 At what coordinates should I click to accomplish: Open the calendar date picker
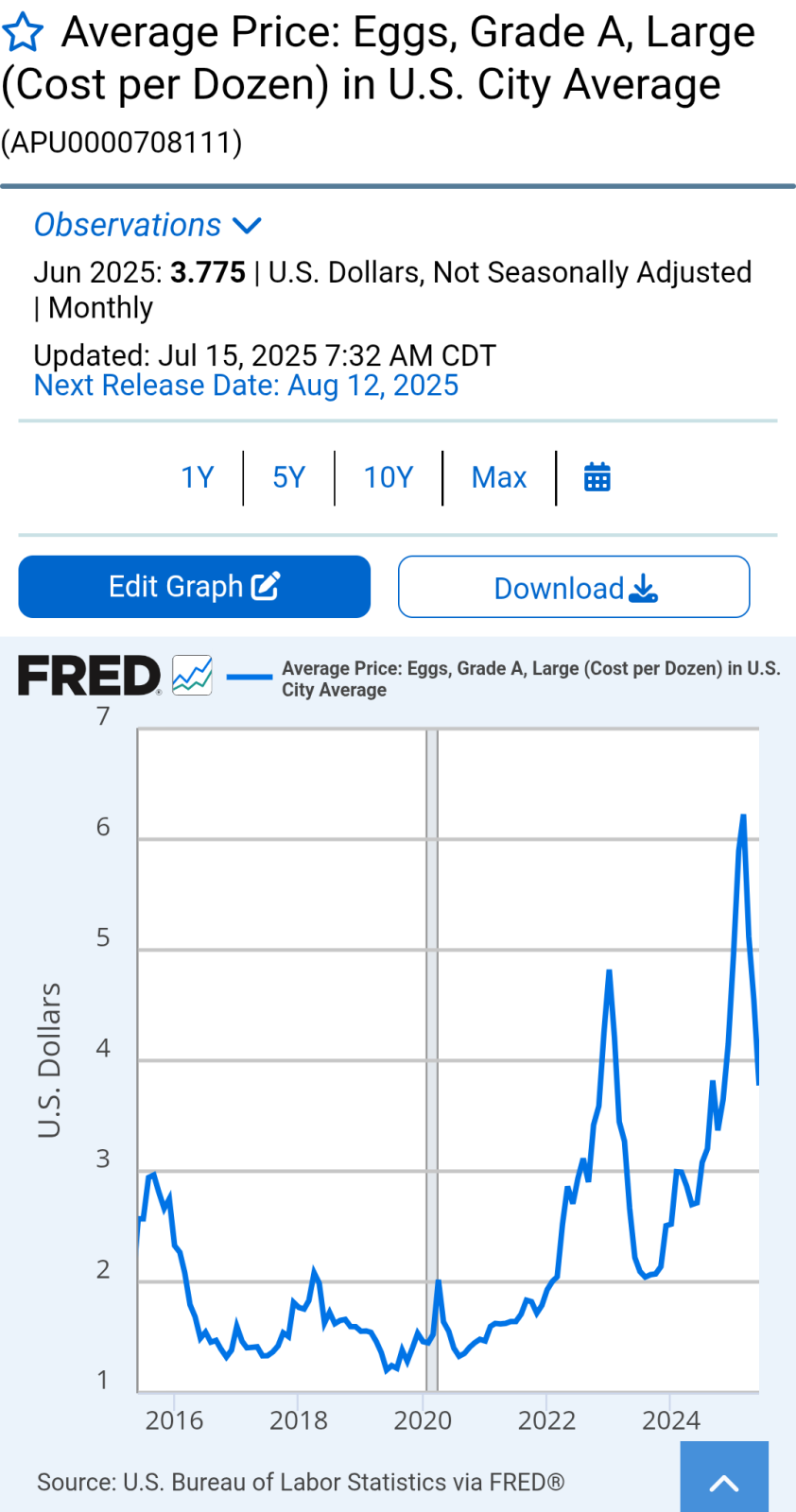tap(597, 477)
